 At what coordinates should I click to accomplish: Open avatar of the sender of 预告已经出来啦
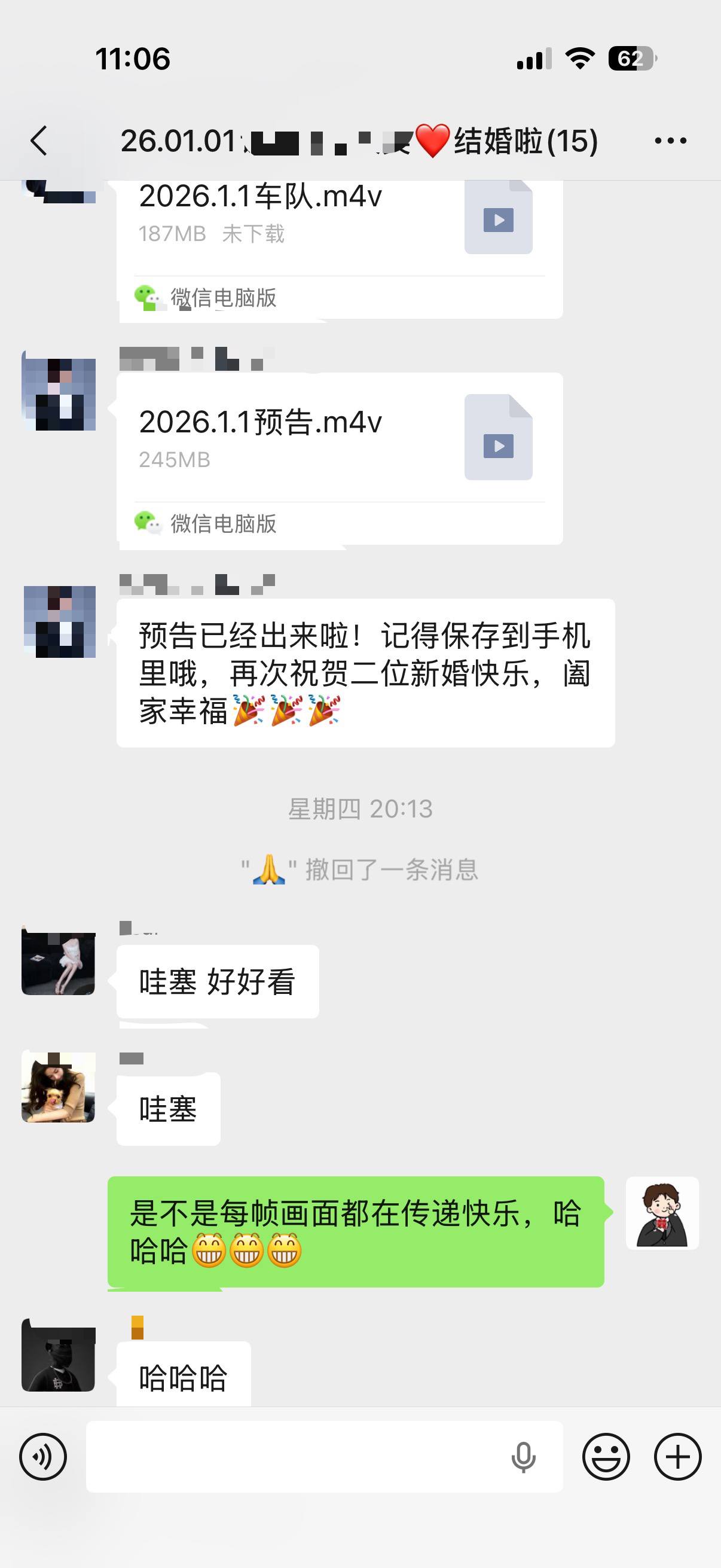coord(59,621)
